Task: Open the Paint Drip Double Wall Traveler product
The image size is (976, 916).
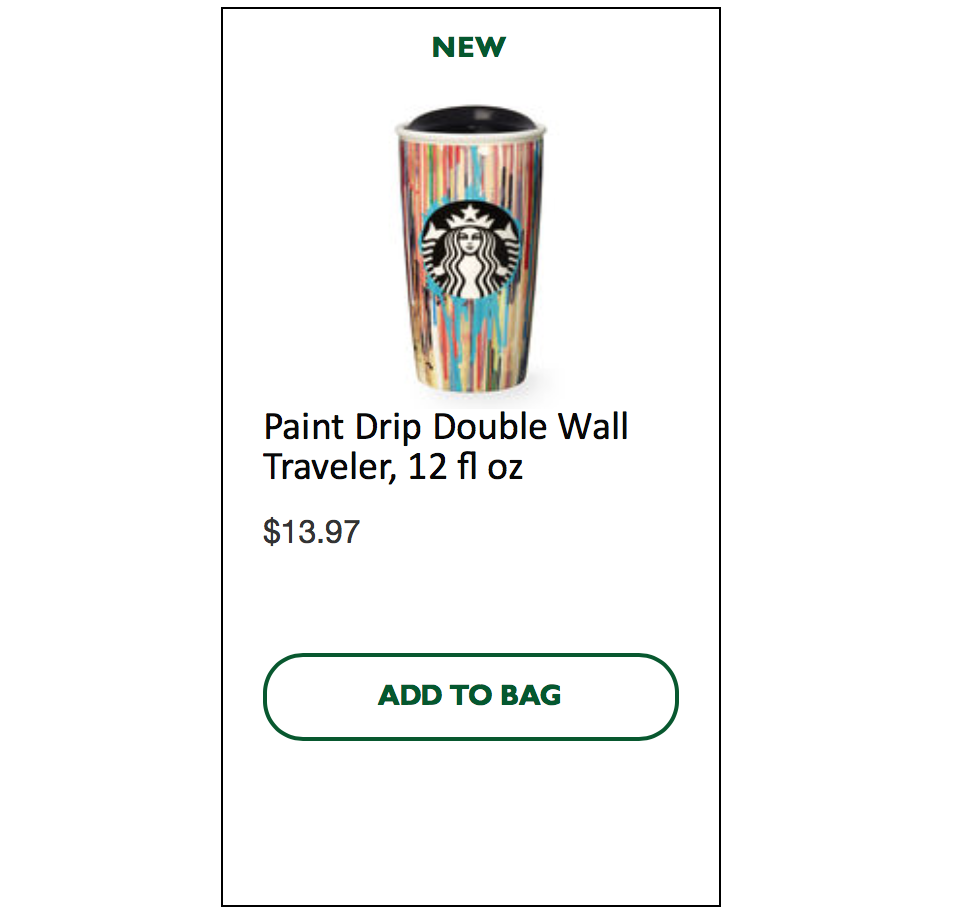Action: 446,446
